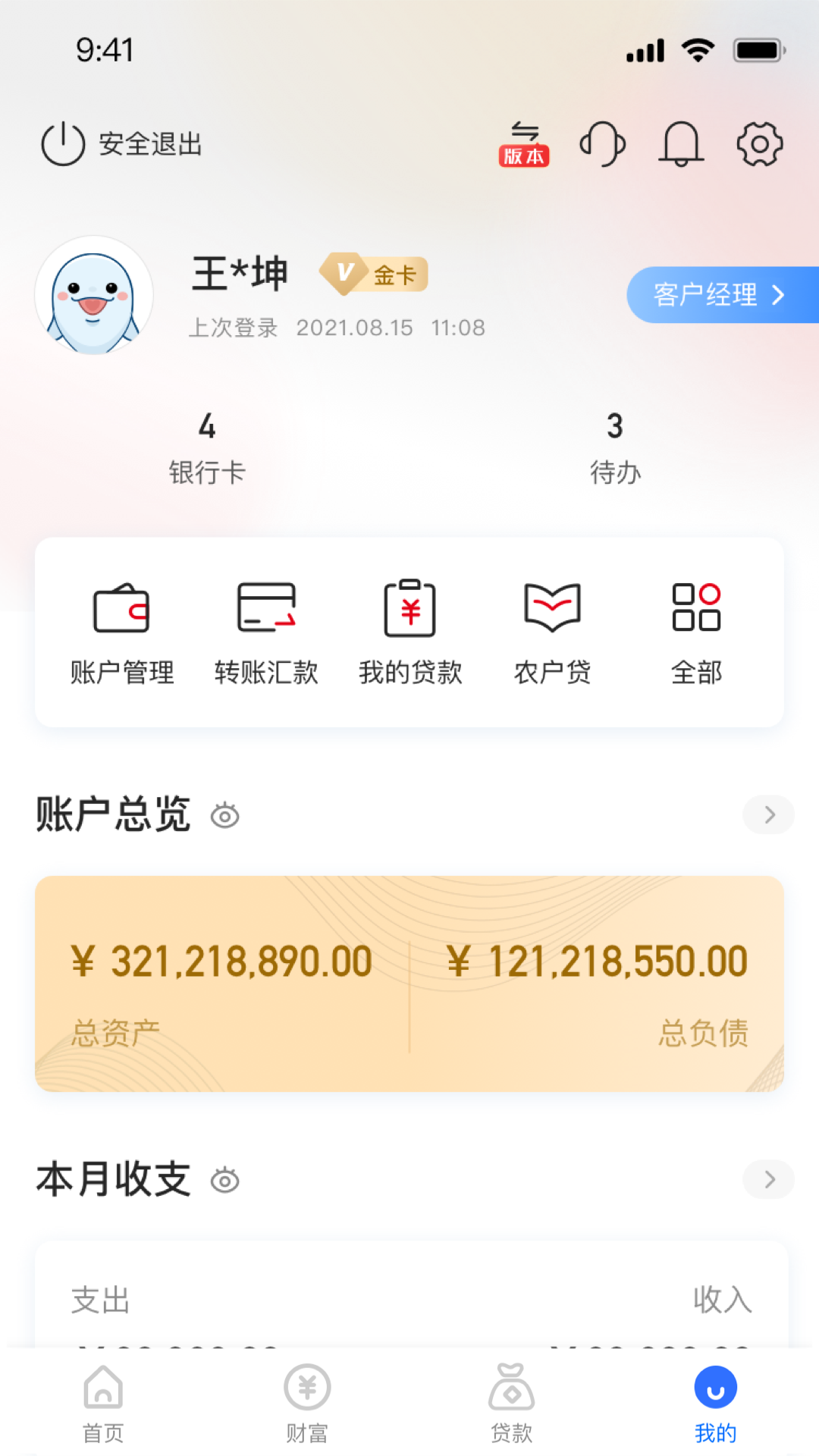Open 客户经理 button
The height and width of the screenshot is (1456, 819).
[x=720, y=295]
